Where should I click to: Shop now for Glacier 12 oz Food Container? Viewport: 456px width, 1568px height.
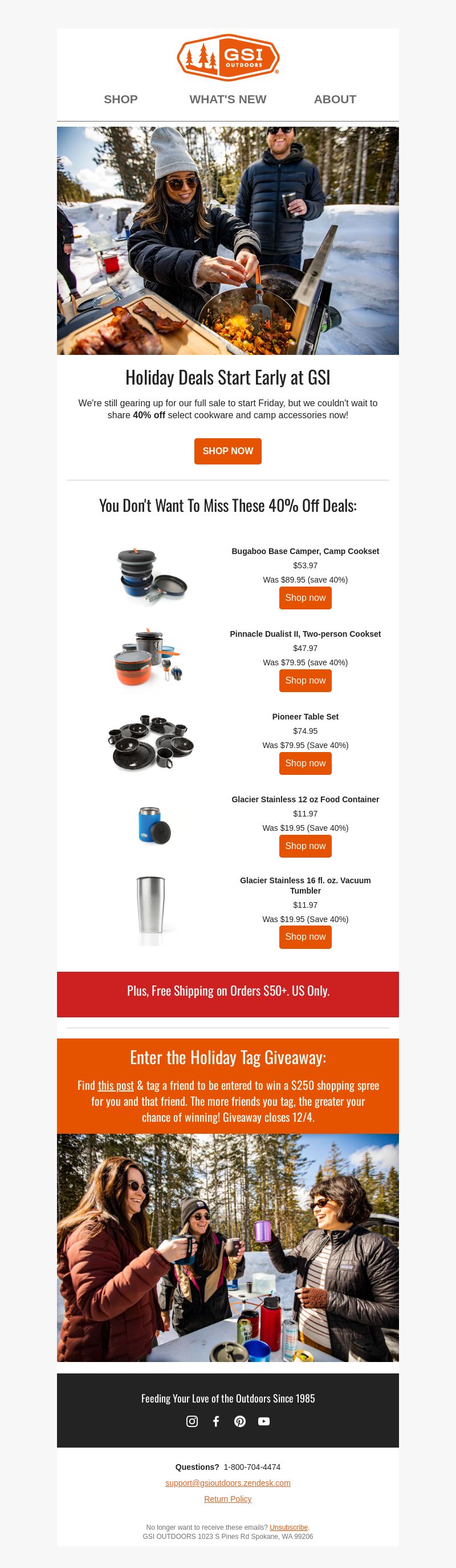pos(305,846)
